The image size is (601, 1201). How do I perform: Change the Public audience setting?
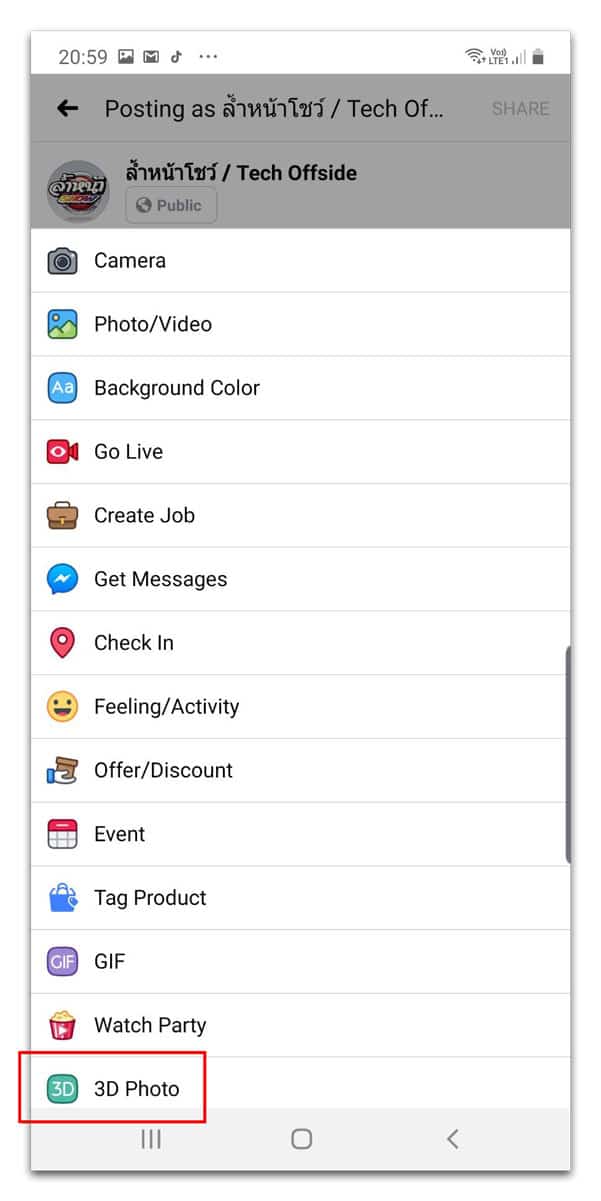click(x=171, y=205)
